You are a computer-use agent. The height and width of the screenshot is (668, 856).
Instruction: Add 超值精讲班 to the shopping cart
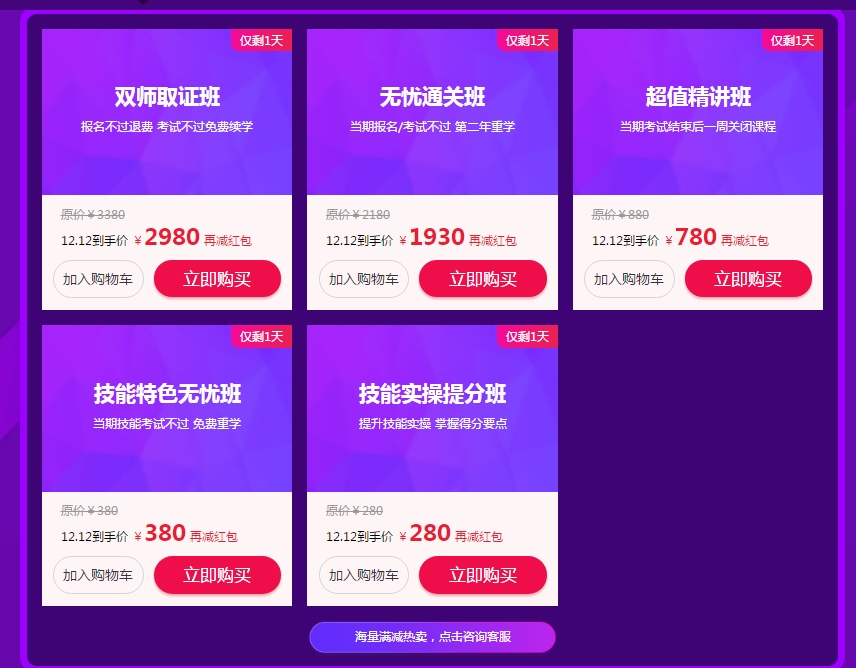click(629, 279)
